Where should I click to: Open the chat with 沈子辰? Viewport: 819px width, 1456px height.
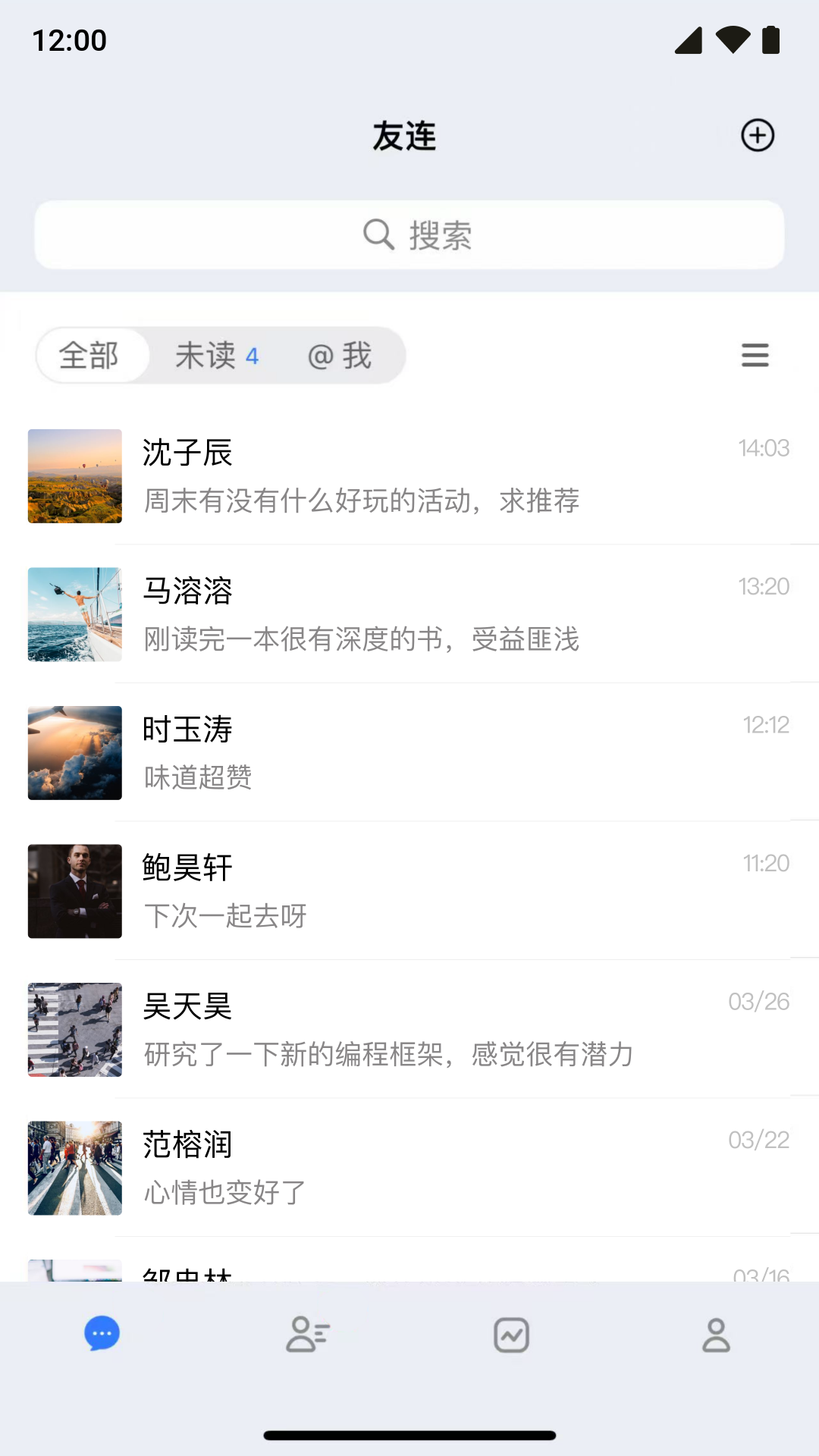coord(409,476)
